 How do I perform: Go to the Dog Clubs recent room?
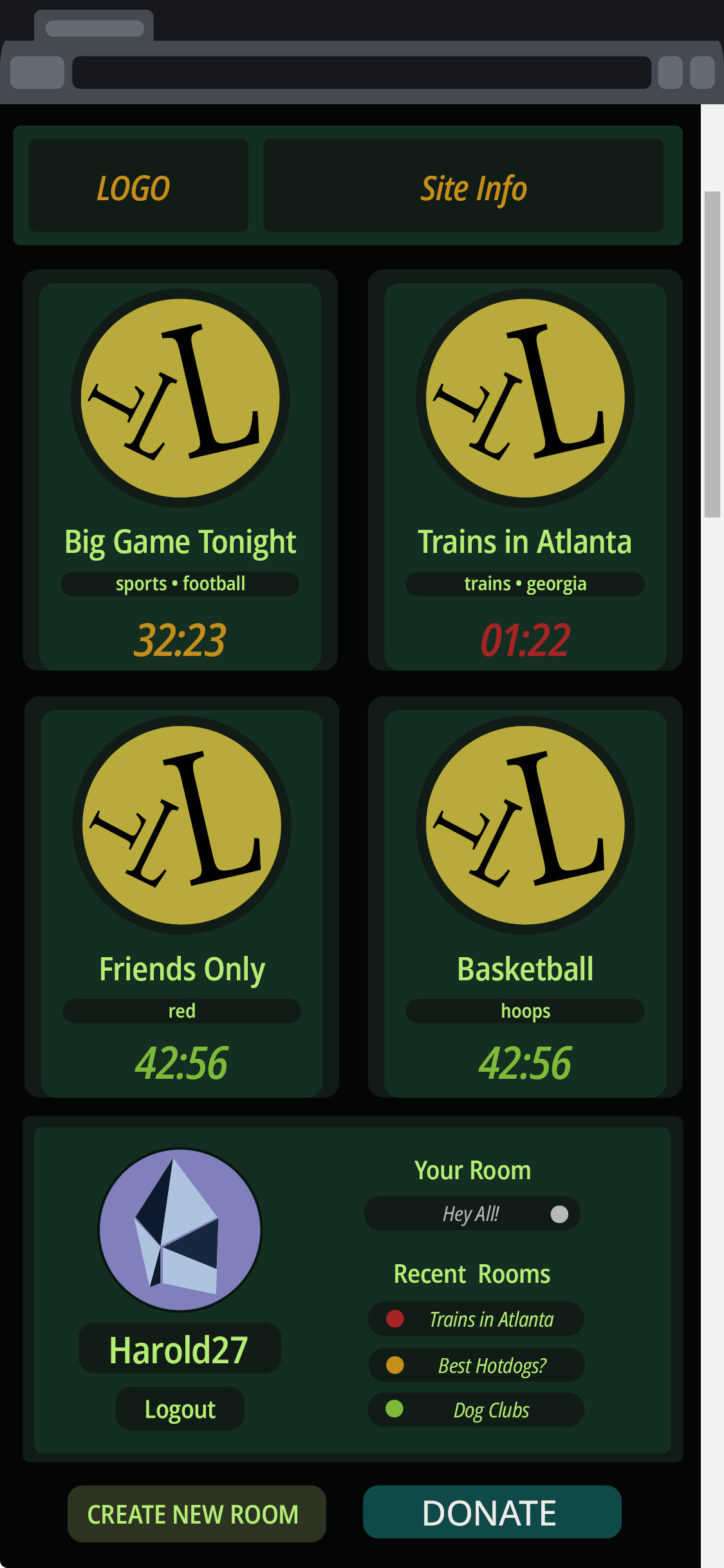pos(476,1410)
